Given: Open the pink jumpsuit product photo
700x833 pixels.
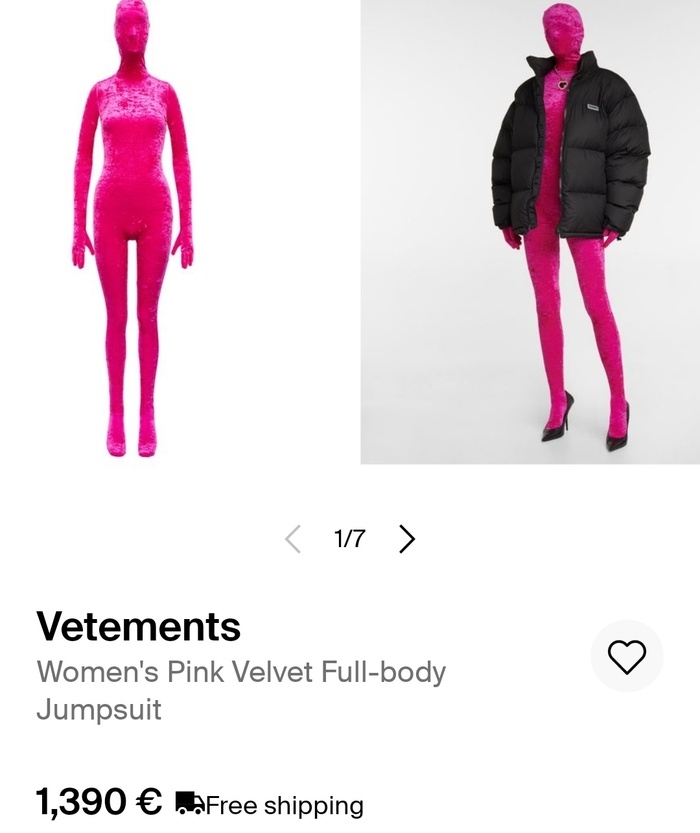Looking at the screenshot, I should pyautogui.click(x=134, y=230).
